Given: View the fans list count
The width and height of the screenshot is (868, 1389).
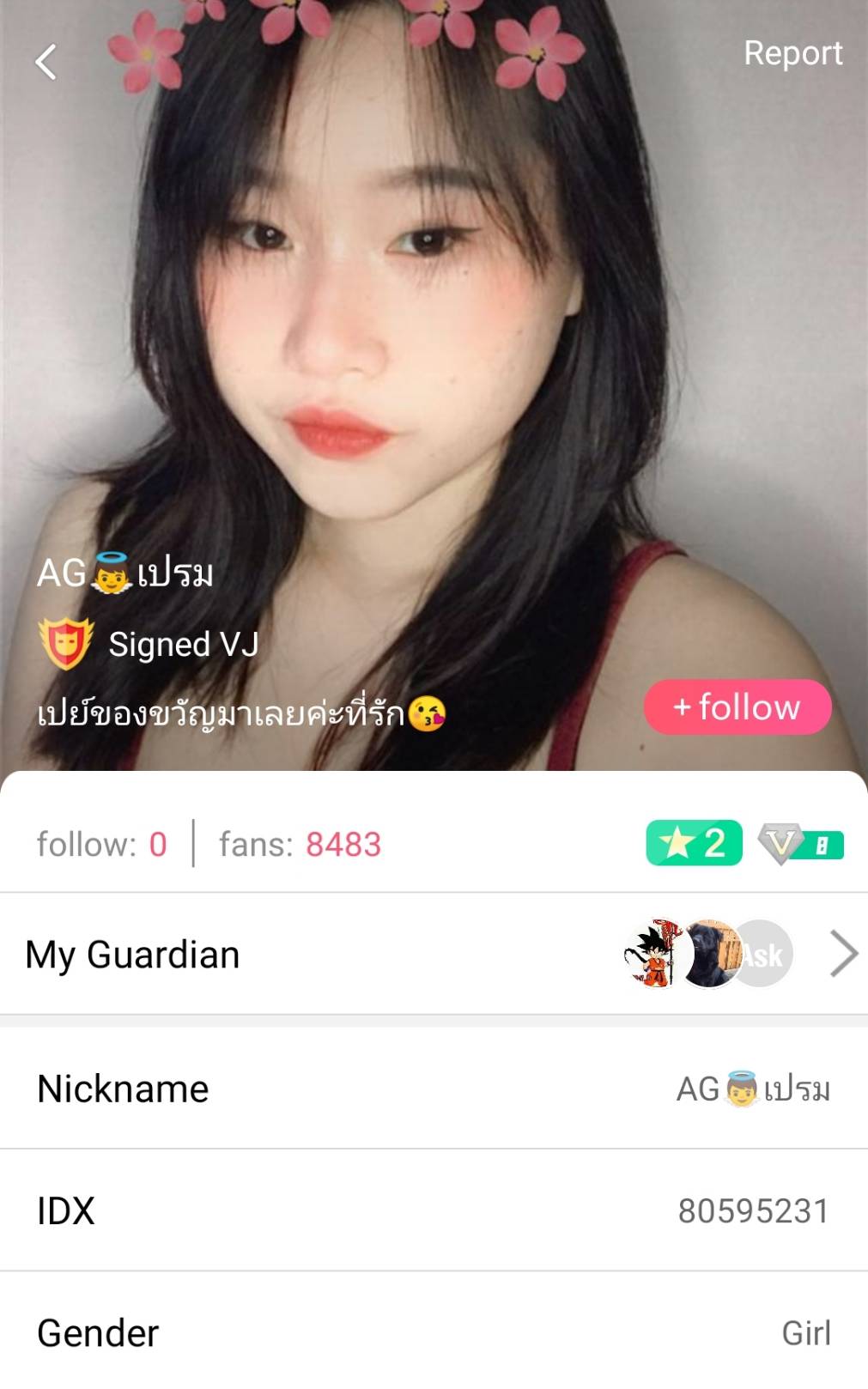Looking at the screenshot, I should (x=300, y=845).
